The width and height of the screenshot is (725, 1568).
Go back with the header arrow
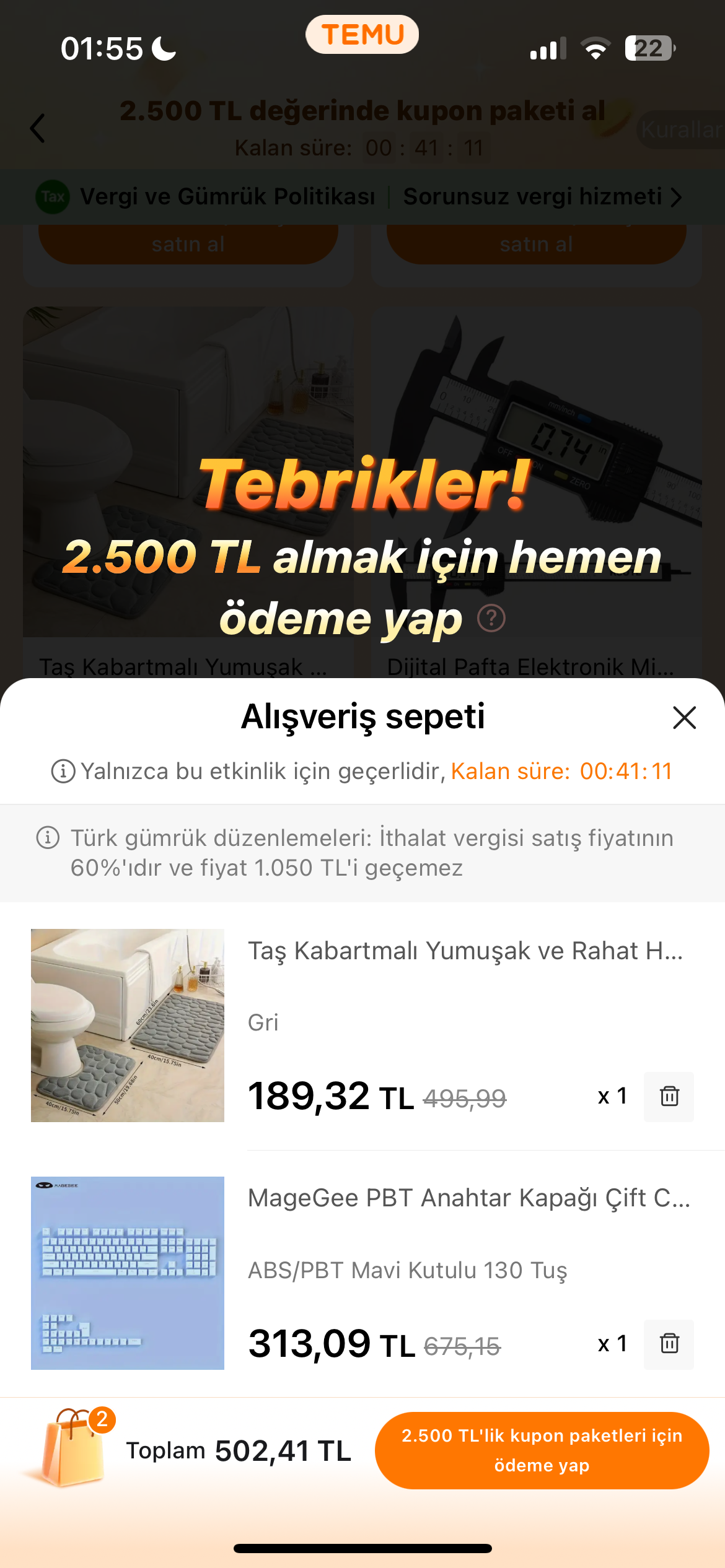click(38, 129)
